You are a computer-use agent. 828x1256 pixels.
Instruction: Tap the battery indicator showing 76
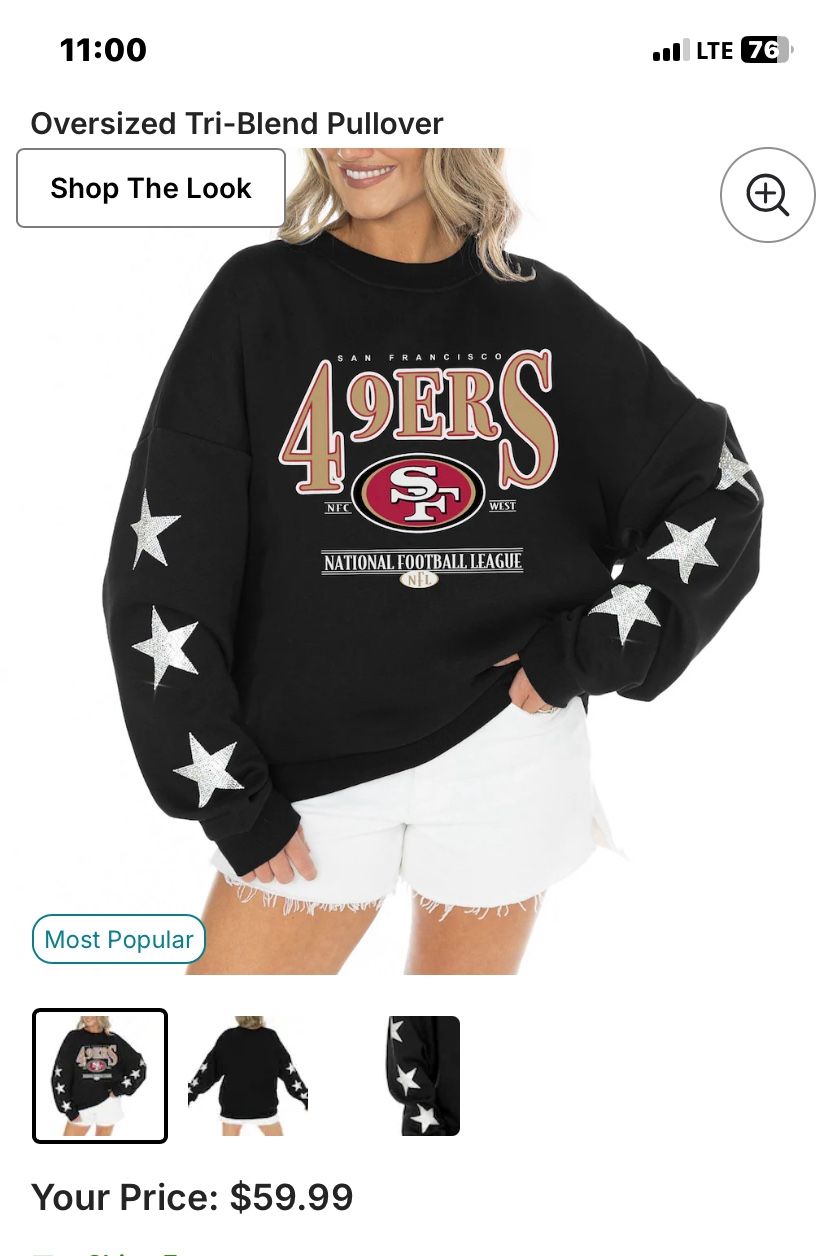pos(763,50)
